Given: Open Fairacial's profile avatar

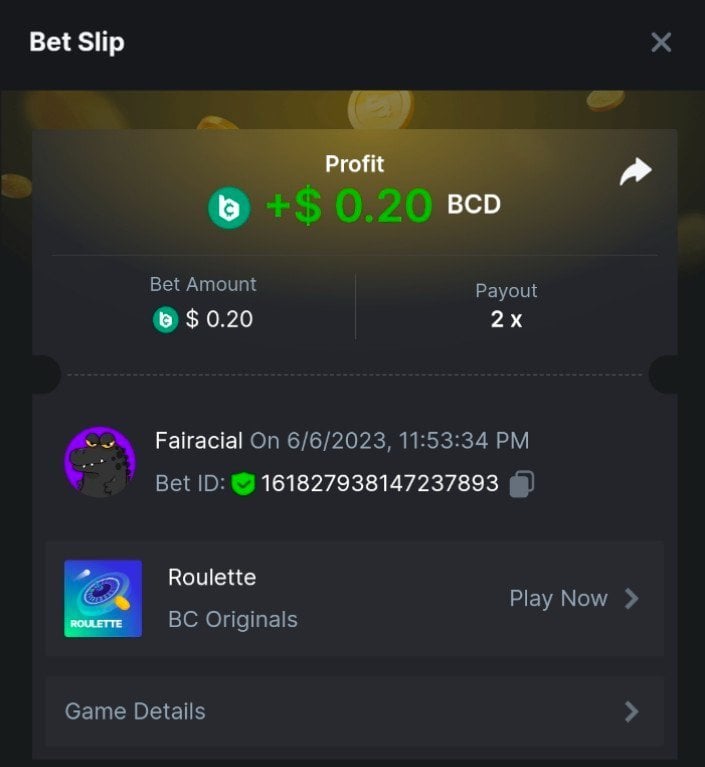Looking at the screenshot, I should pos(100,462).
